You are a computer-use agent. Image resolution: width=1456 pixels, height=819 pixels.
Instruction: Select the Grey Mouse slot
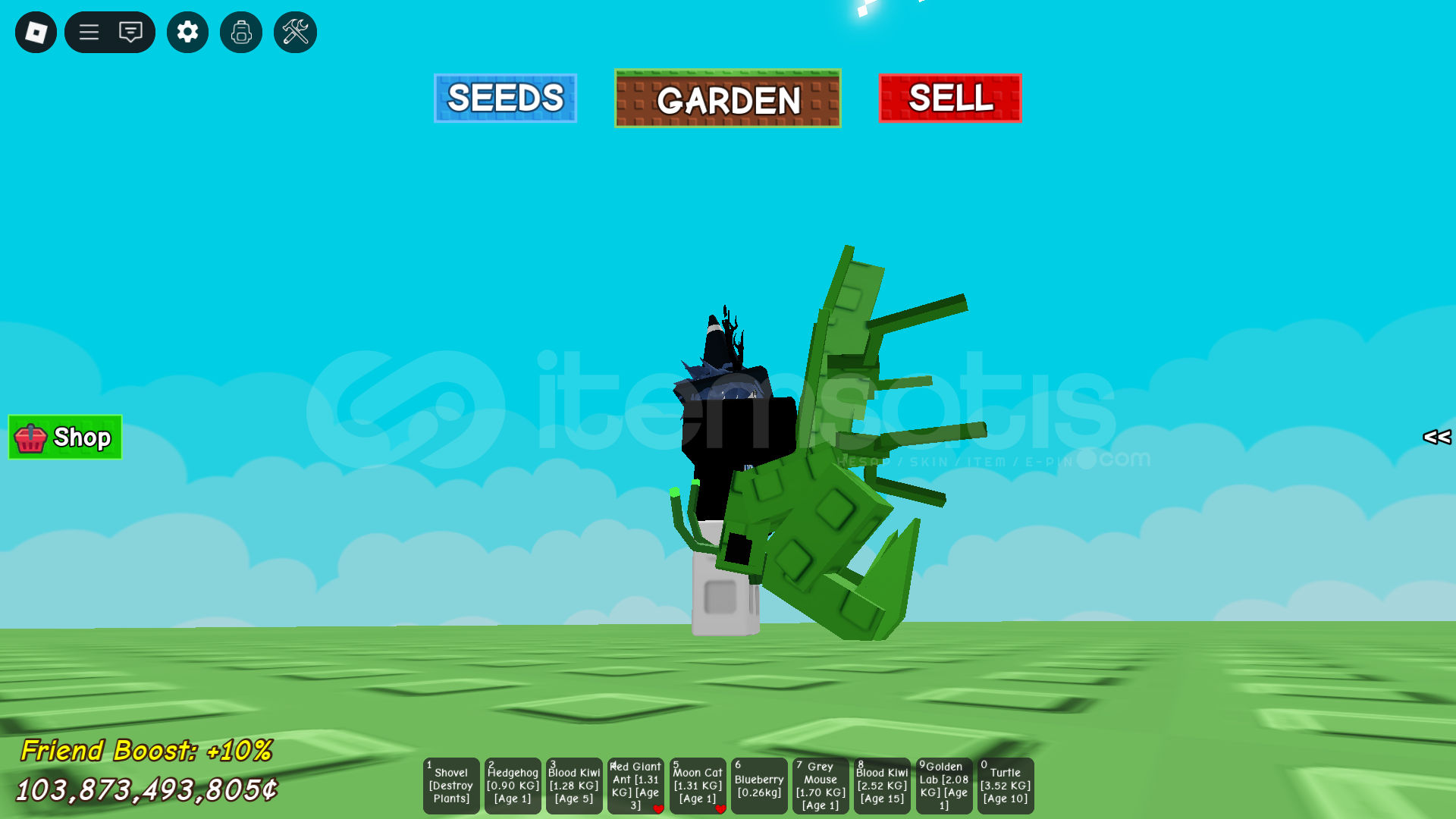(x=821, y=786)
